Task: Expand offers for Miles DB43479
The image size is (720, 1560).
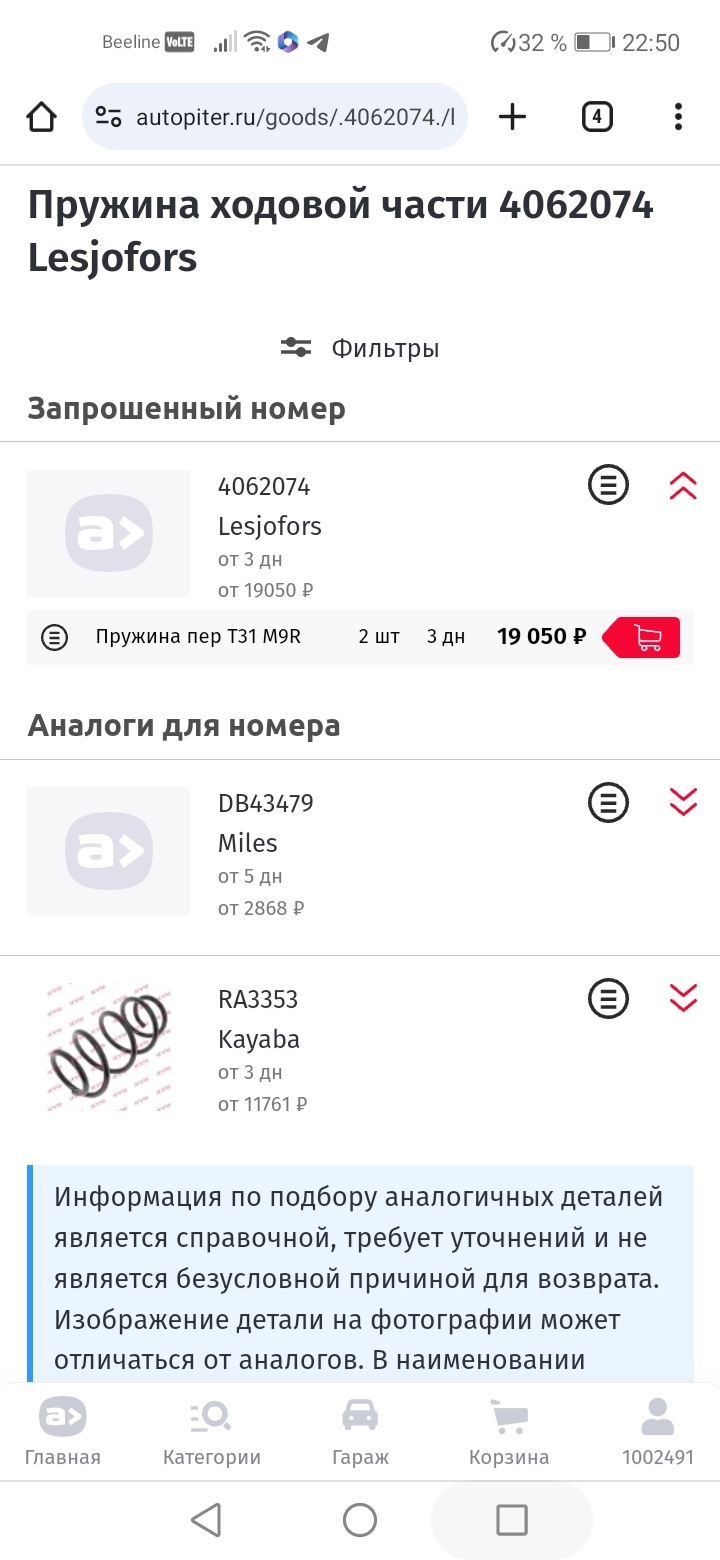Action: 683,802
